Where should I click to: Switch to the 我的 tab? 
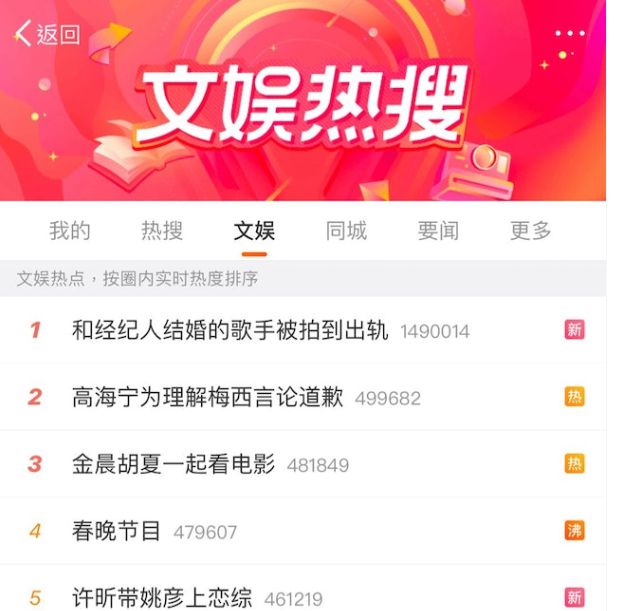click(x=70, y=231)
